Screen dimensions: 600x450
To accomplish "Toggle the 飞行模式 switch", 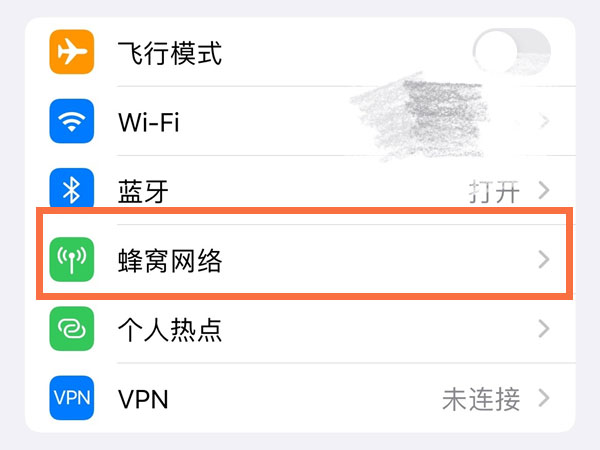I will [511, 48].
